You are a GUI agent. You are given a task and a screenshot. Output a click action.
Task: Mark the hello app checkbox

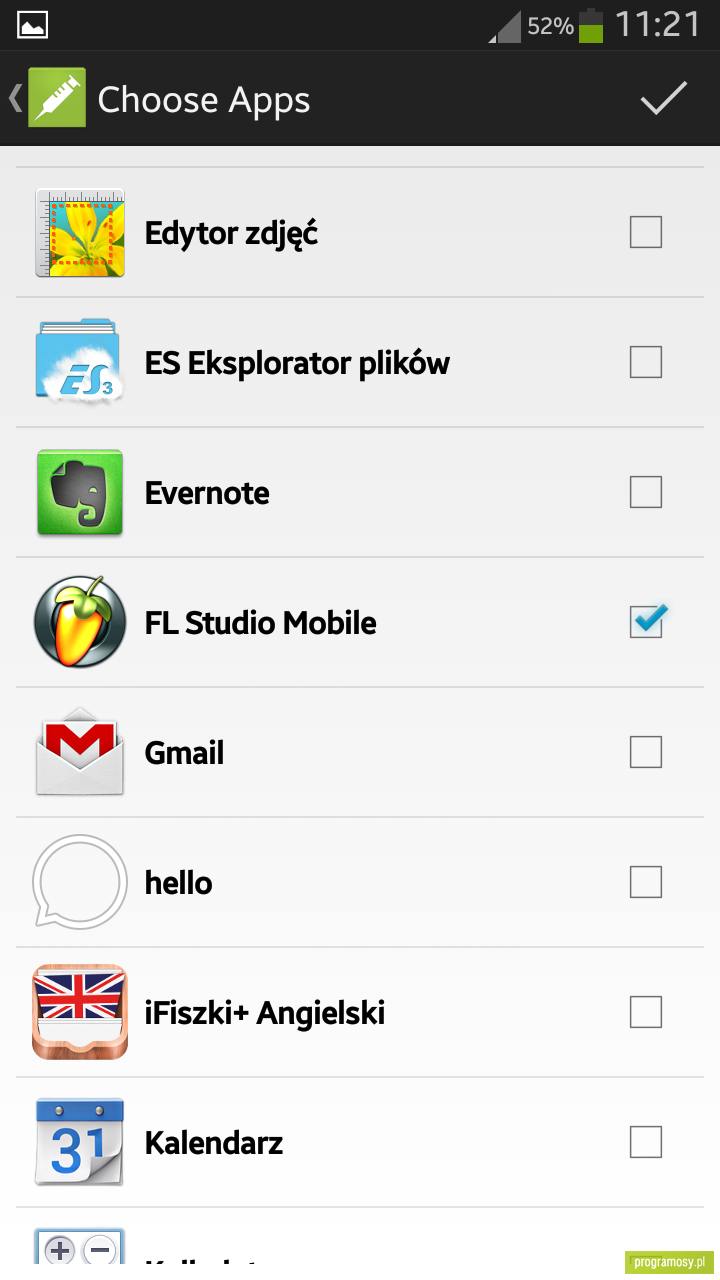point(646,882)
